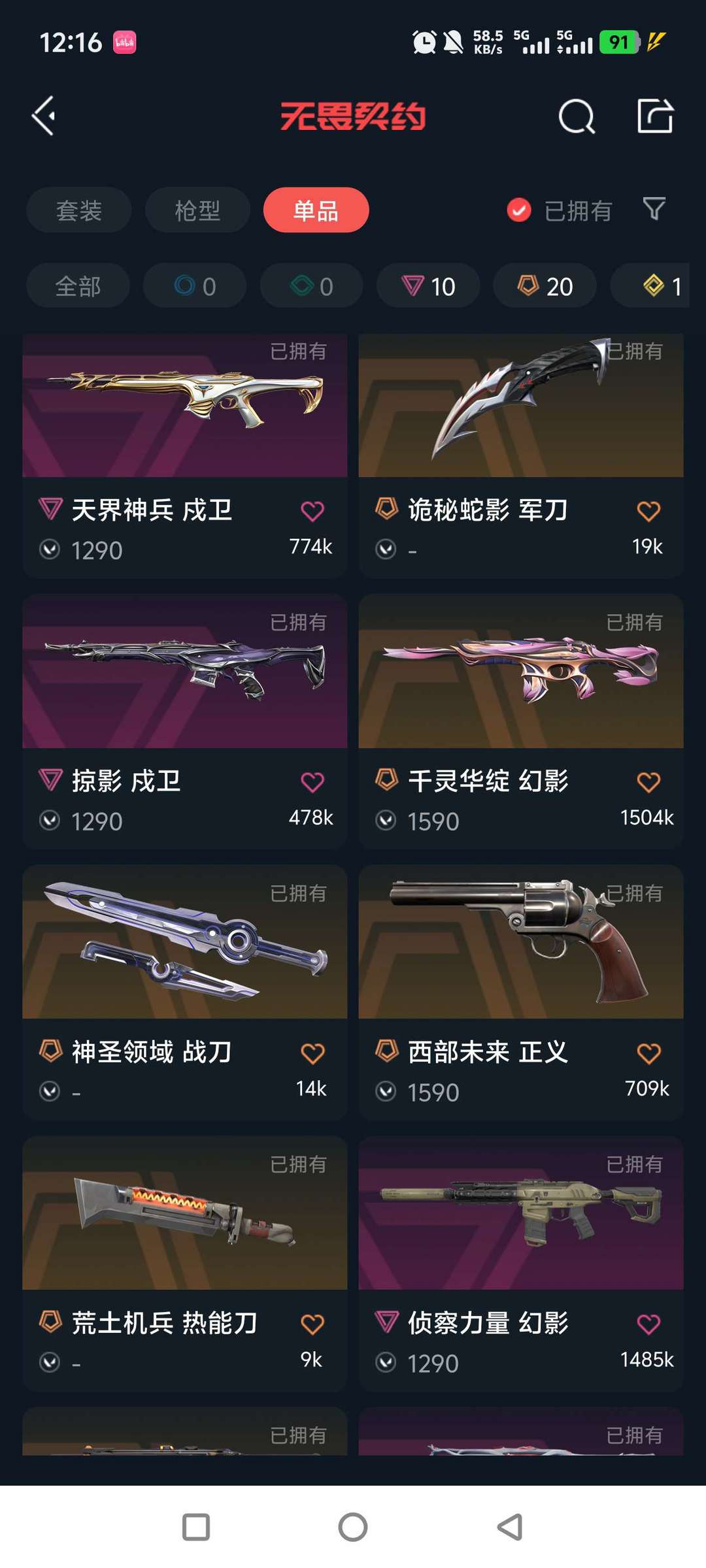Go to the system home screen
Image resolution: width=706 pixels, height=1568 pixels.
point(353,1527)
